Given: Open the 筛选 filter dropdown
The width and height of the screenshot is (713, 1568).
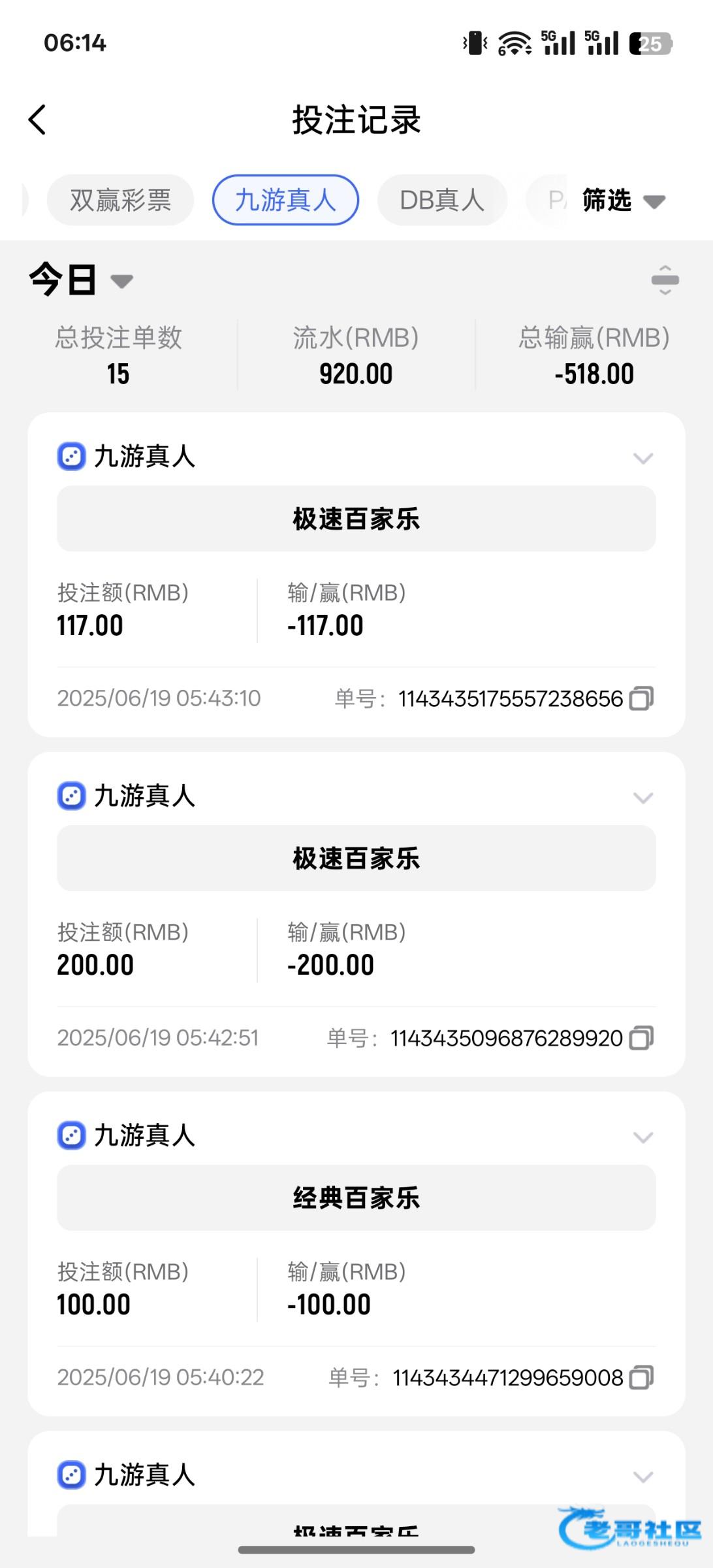Looking at the screenshot, I should coord(624,201).
